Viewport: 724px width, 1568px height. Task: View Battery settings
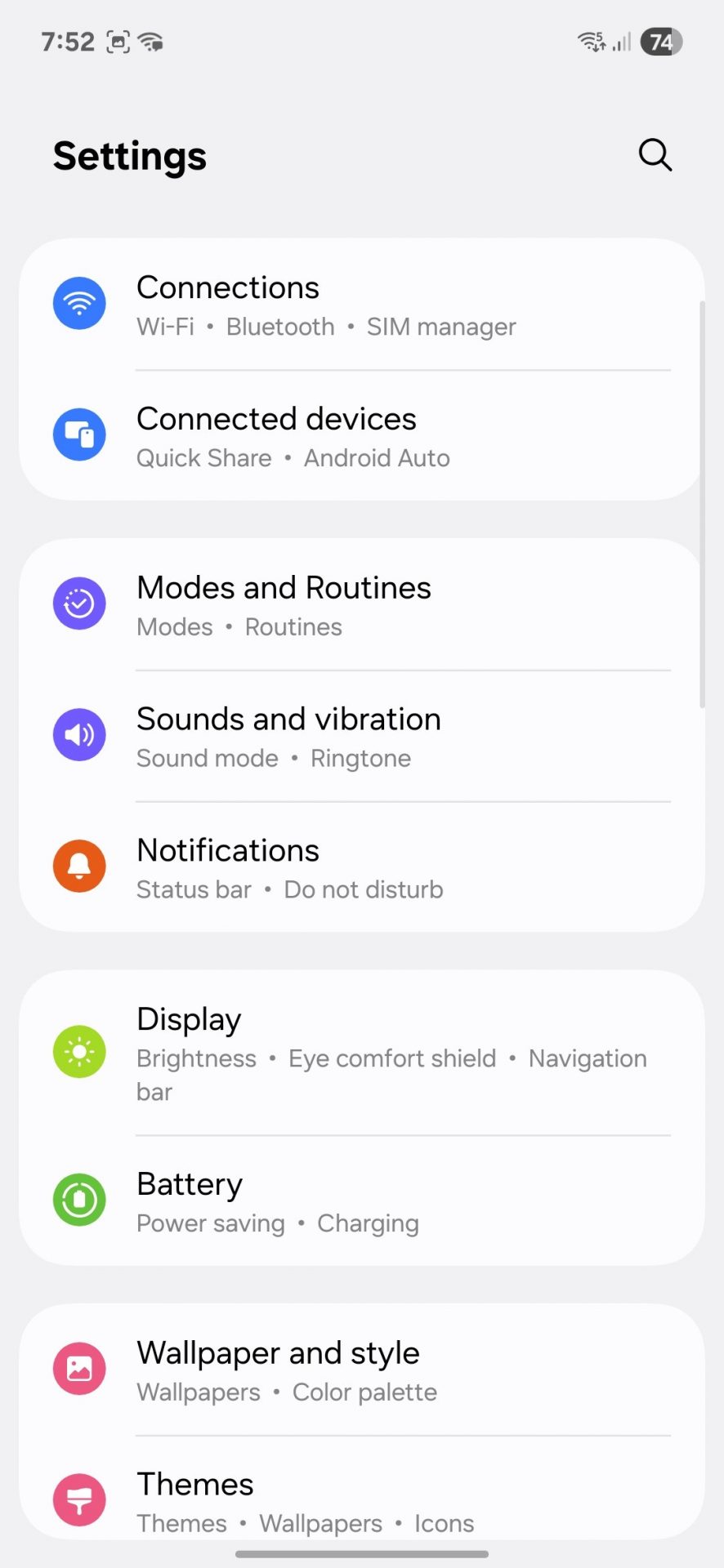tap(361, 1200)
